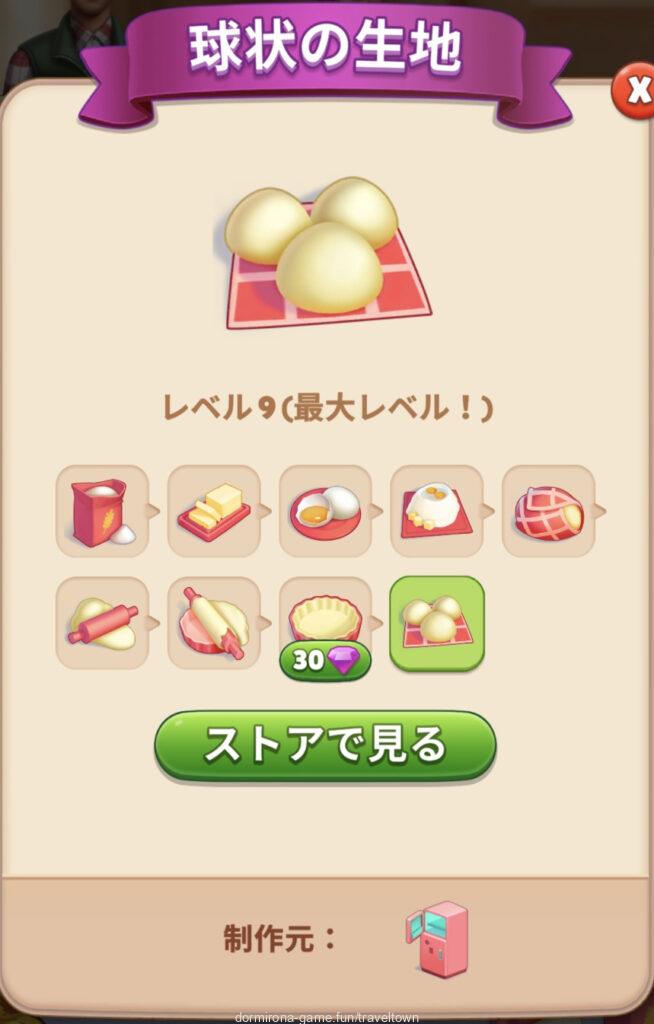Select the wrapped dough item tile
654x1024 pixels.
pos(547,511)
